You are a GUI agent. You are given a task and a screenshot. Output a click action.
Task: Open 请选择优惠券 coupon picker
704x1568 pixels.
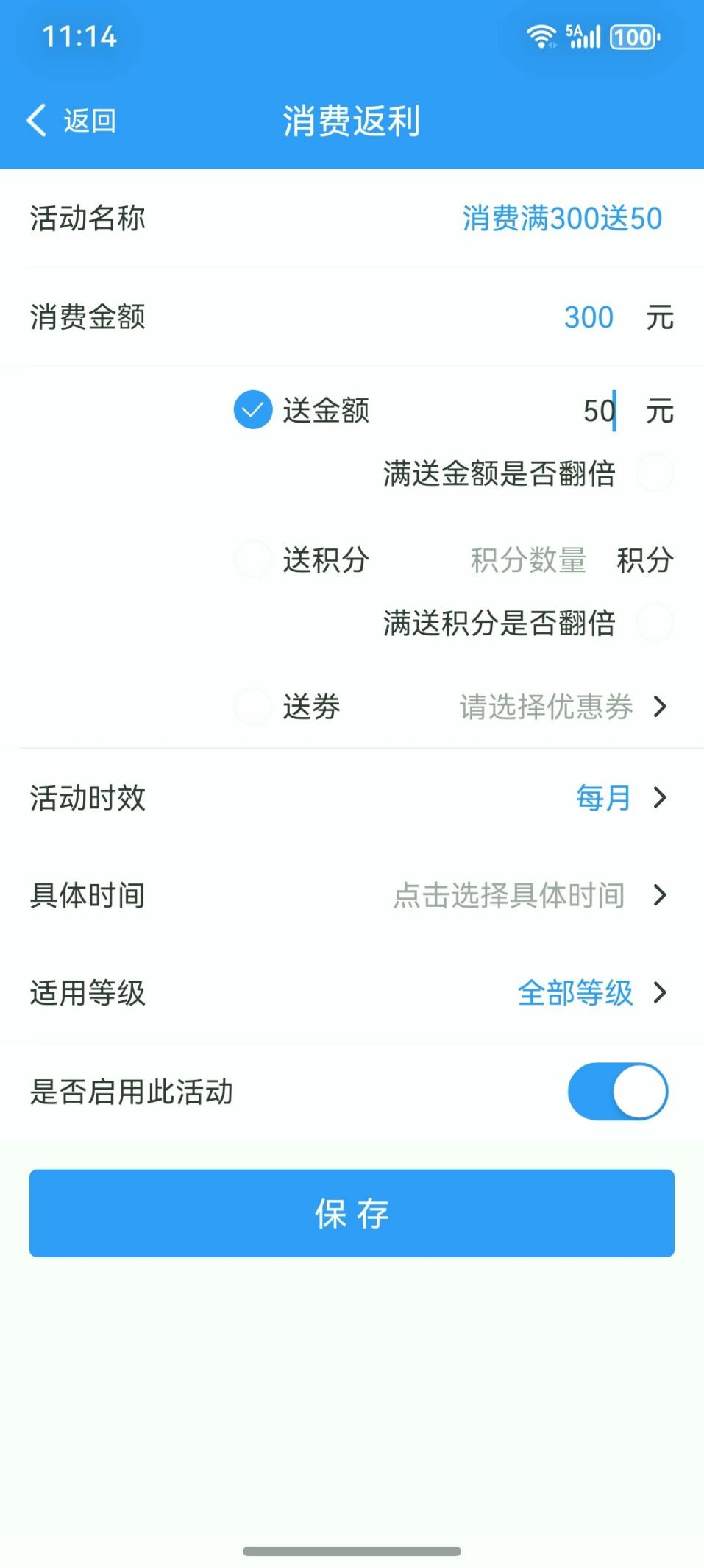click(x=562, y=707)
